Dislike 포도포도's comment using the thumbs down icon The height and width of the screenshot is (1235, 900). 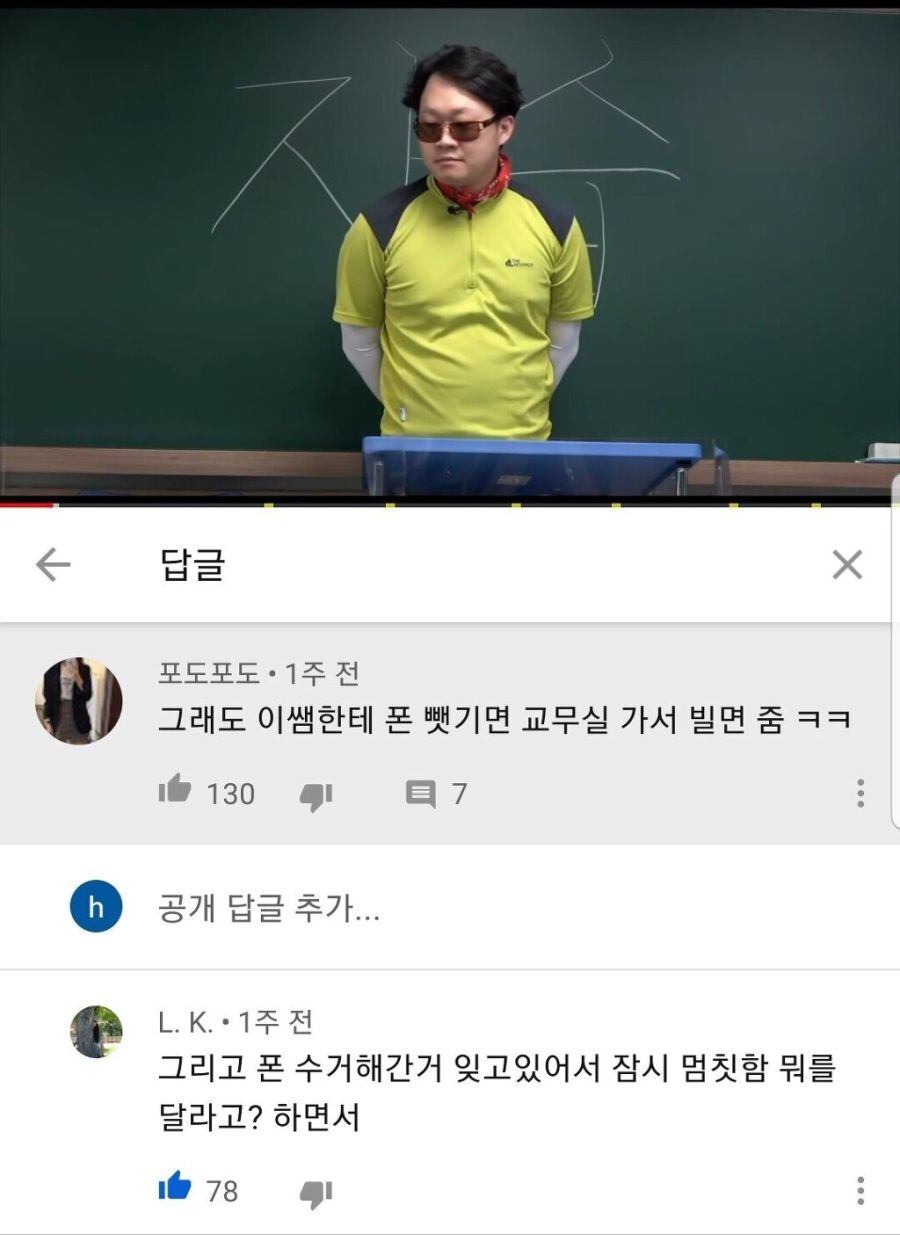[314, 794]
